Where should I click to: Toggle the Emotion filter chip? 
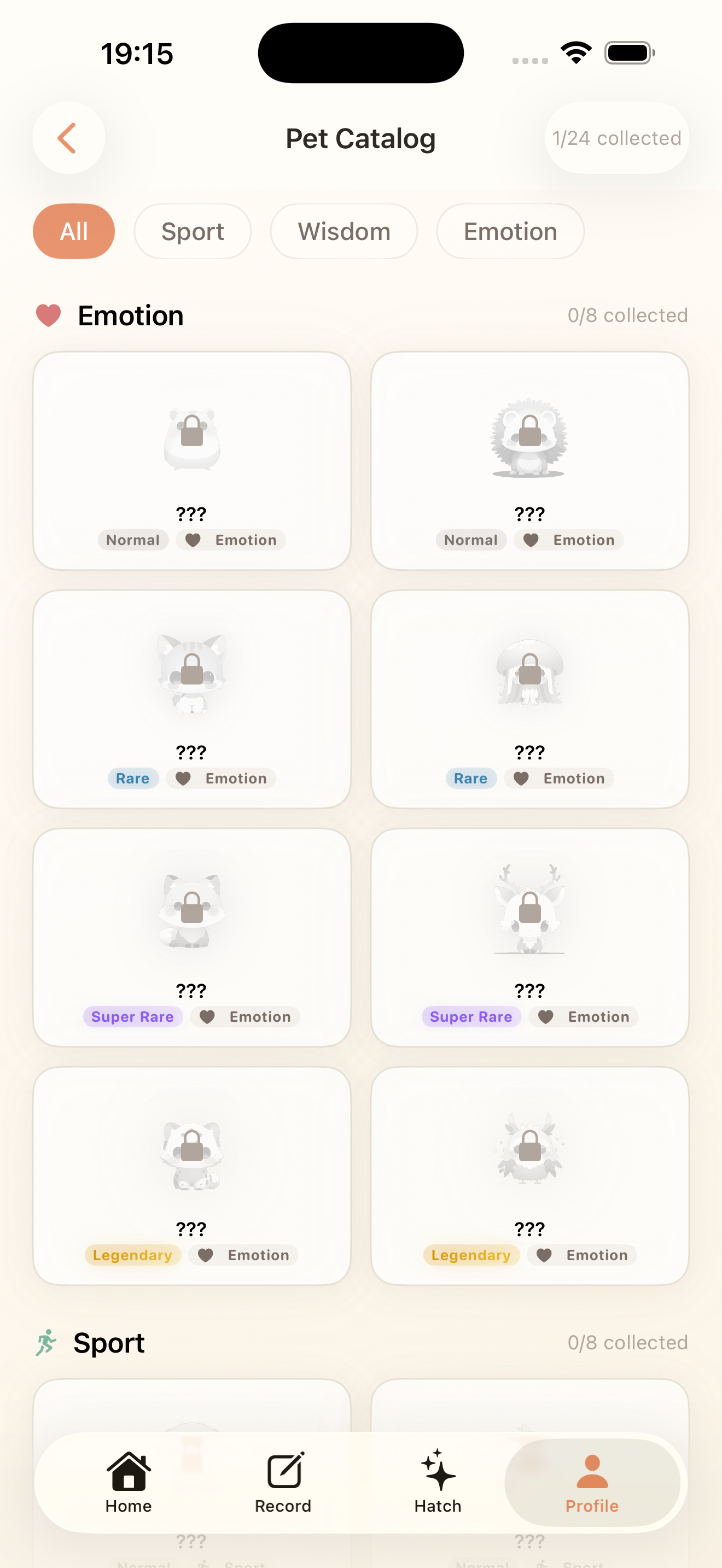click(510, 231)
